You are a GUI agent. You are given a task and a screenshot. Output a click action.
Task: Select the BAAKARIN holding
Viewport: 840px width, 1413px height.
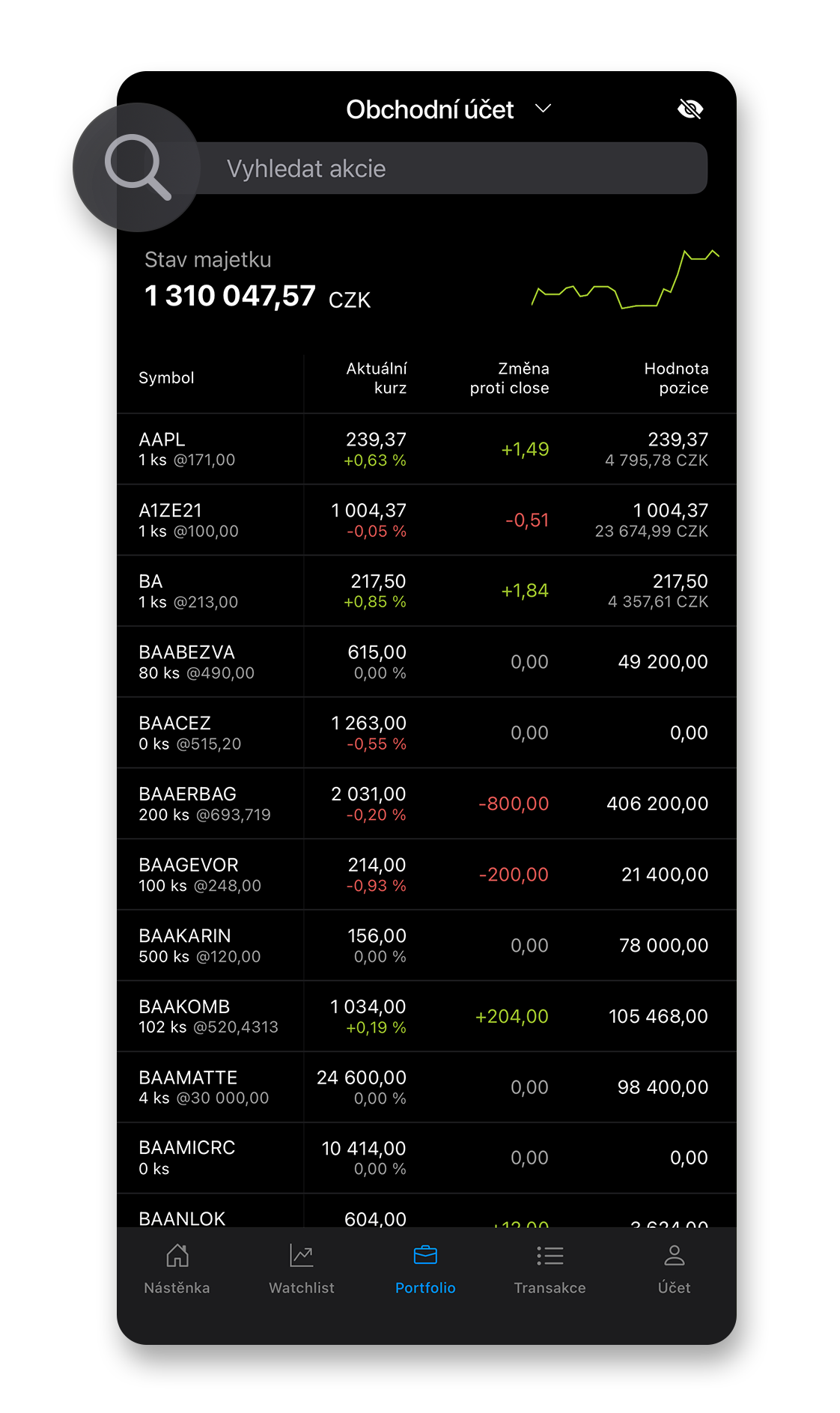pos(426,946)
